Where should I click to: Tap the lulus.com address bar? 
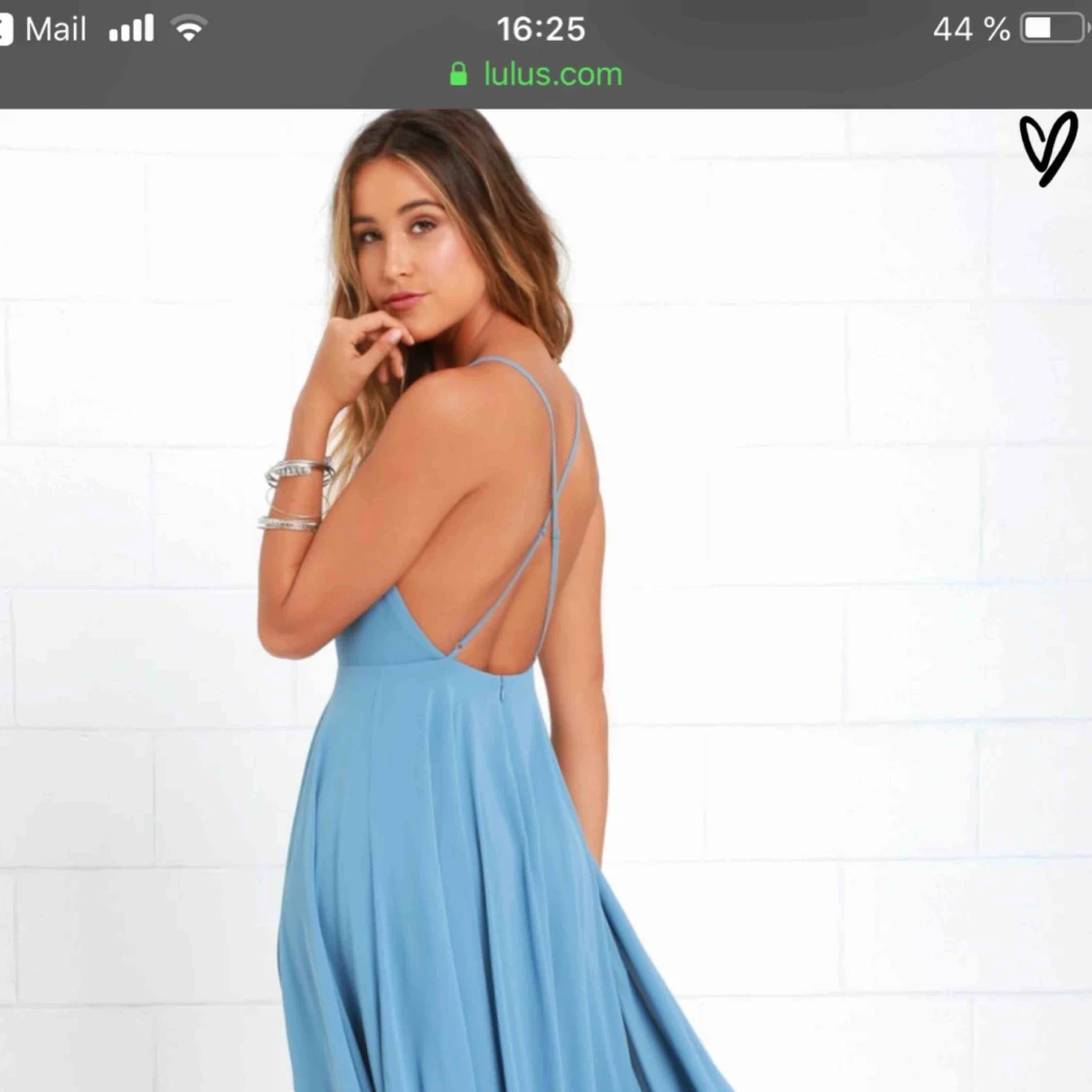tap(539, 75)
